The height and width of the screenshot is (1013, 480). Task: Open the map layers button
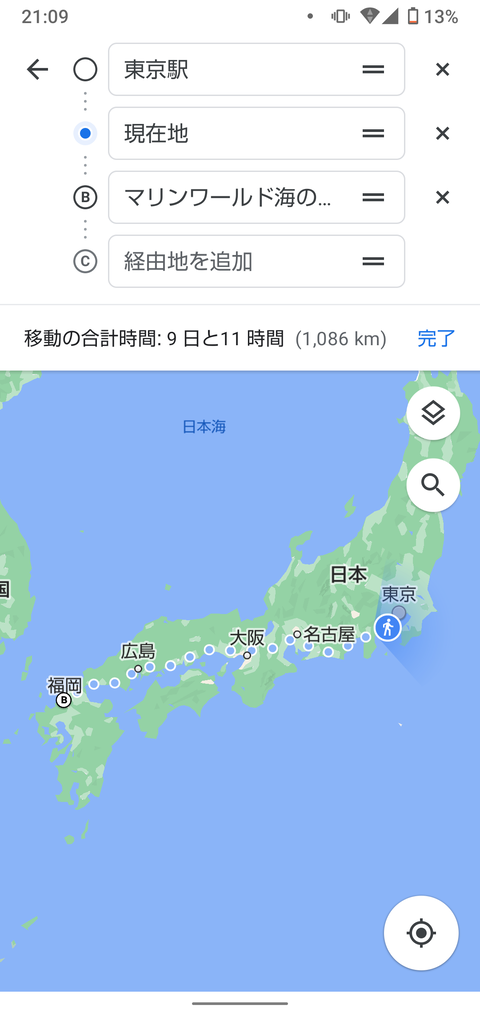tap(433, 413)
